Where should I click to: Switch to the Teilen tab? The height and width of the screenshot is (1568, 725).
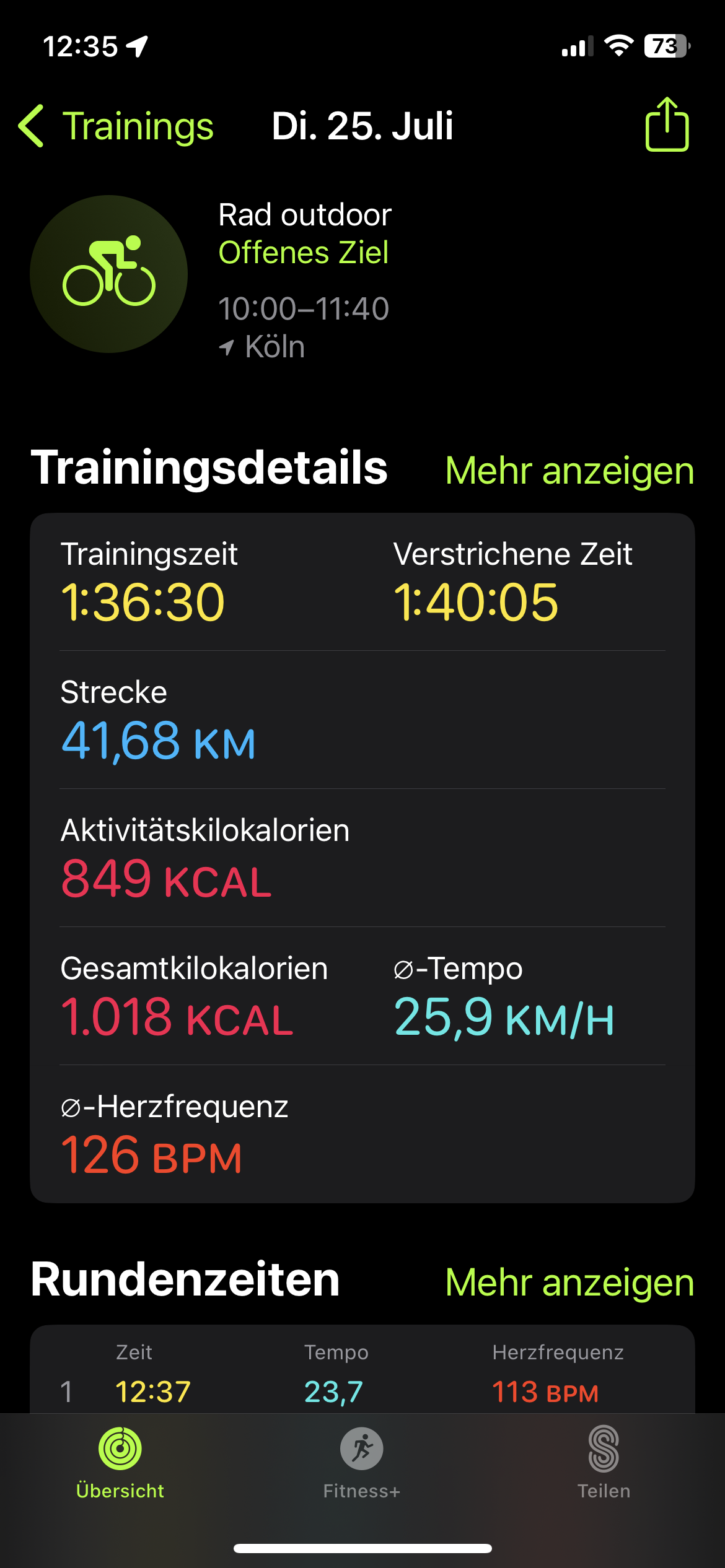tap(604, 1463)
